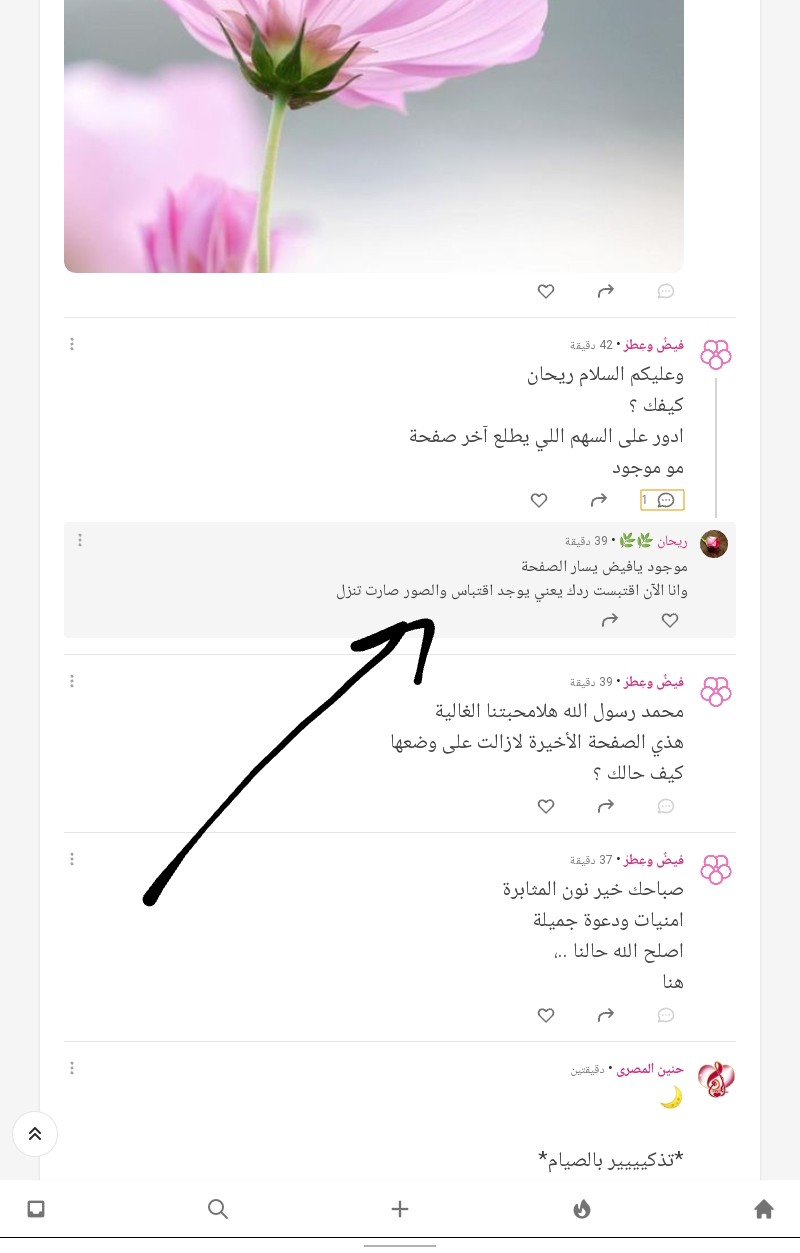800x1253 pixels.
Task: Like the post starting with وعليكم السلام ريحان
Action: point(539,500)
